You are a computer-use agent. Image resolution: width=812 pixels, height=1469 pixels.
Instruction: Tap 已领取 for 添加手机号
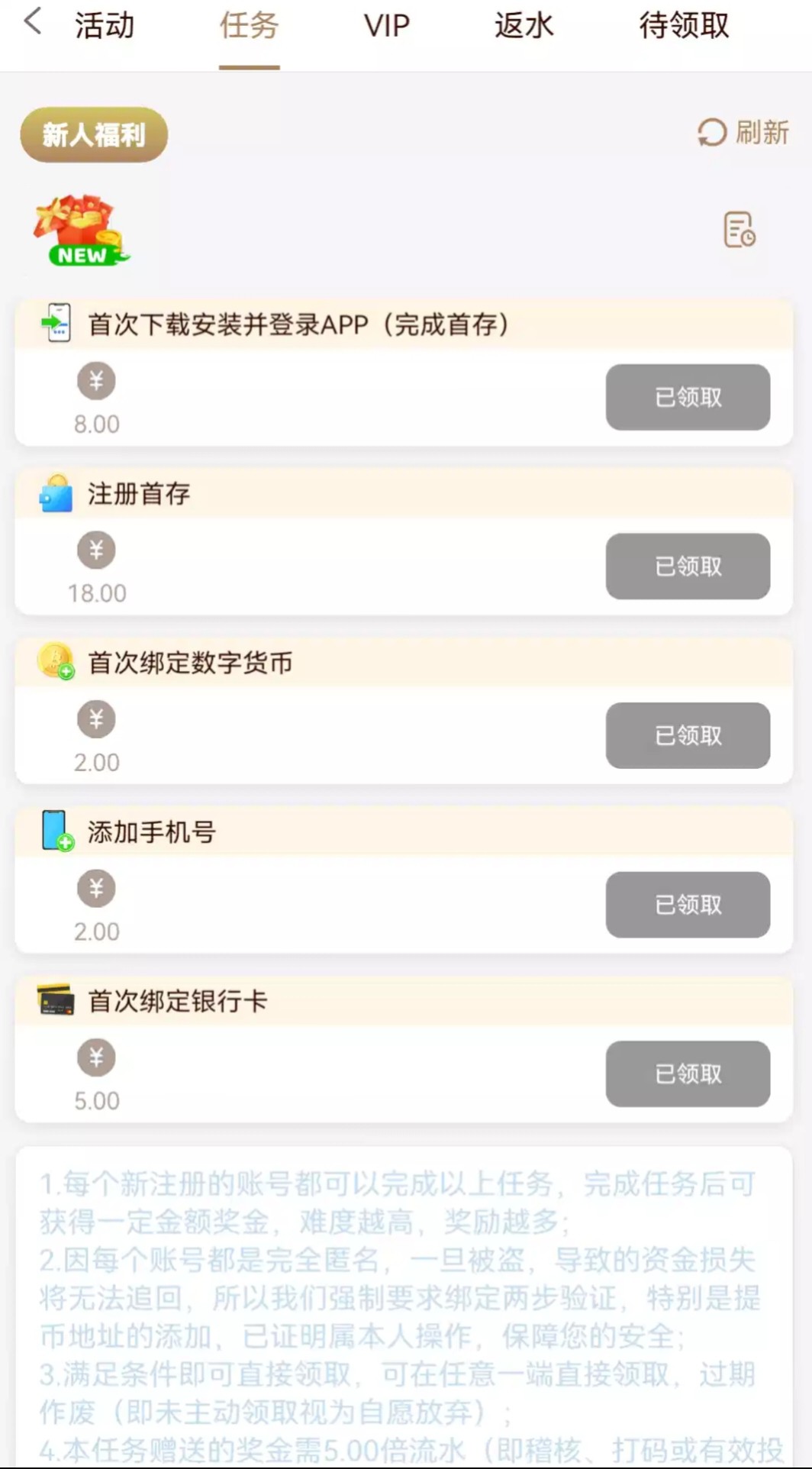pyautogui.click(x=688, y=905)
